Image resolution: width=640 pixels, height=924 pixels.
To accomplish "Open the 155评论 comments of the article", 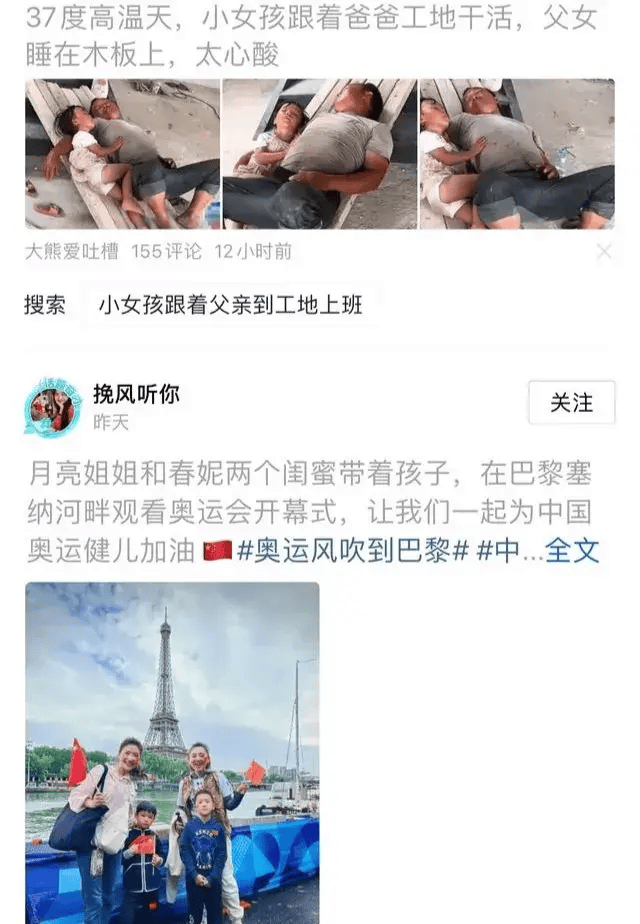I will click(166, 252).
